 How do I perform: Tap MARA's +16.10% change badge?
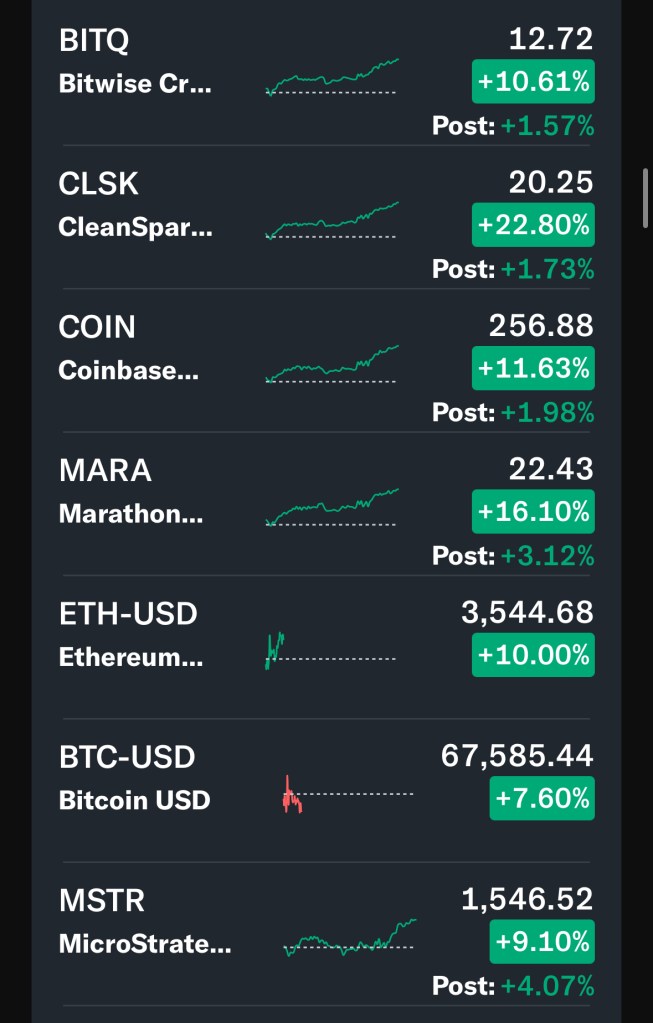tap(533, 511)
